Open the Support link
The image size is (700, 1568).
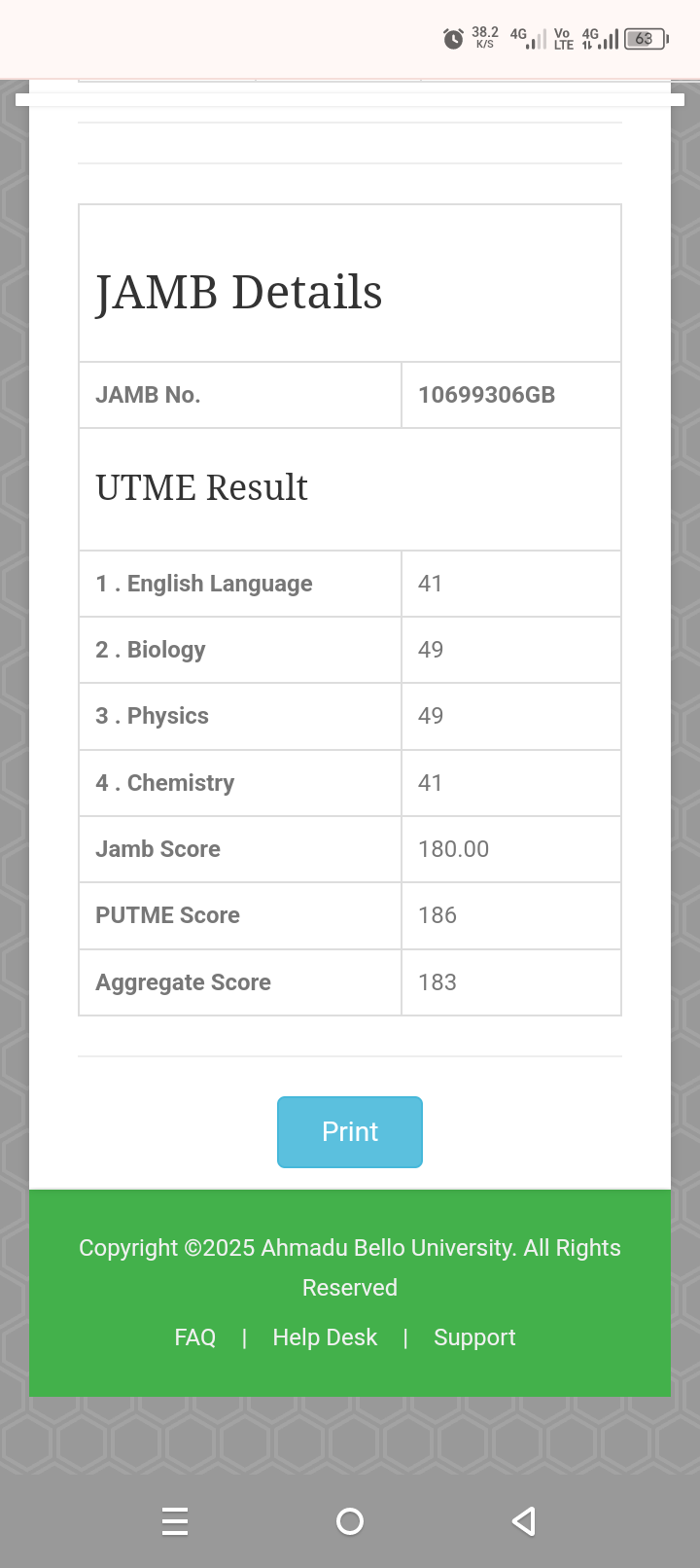474,1337
